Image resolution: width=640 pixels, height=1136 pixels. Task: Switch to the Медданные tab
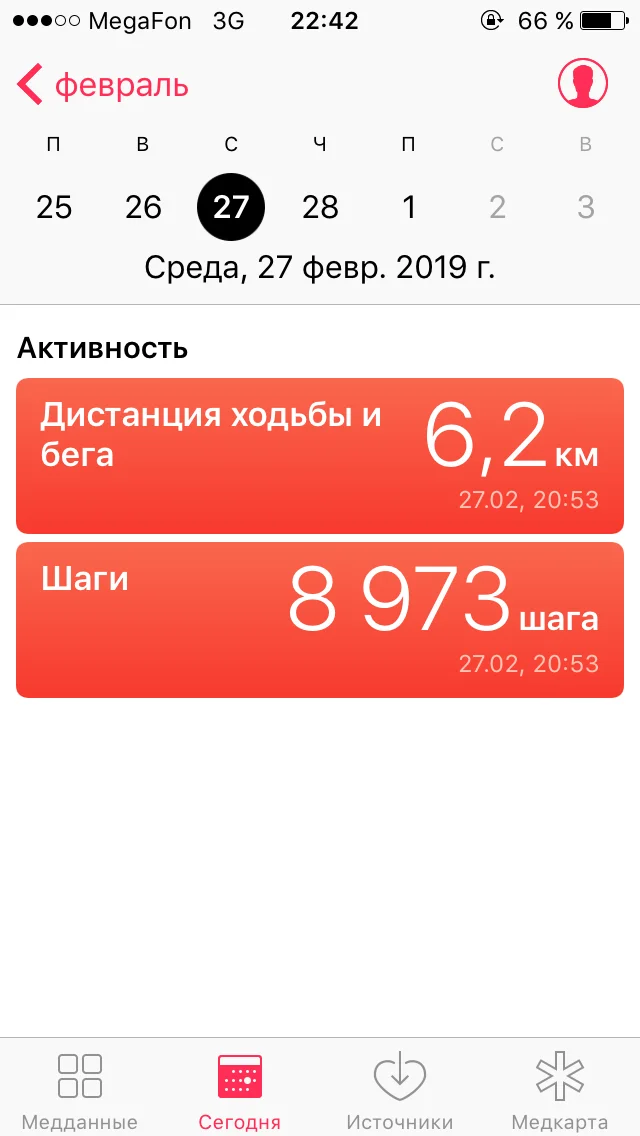pos(80,1088)
